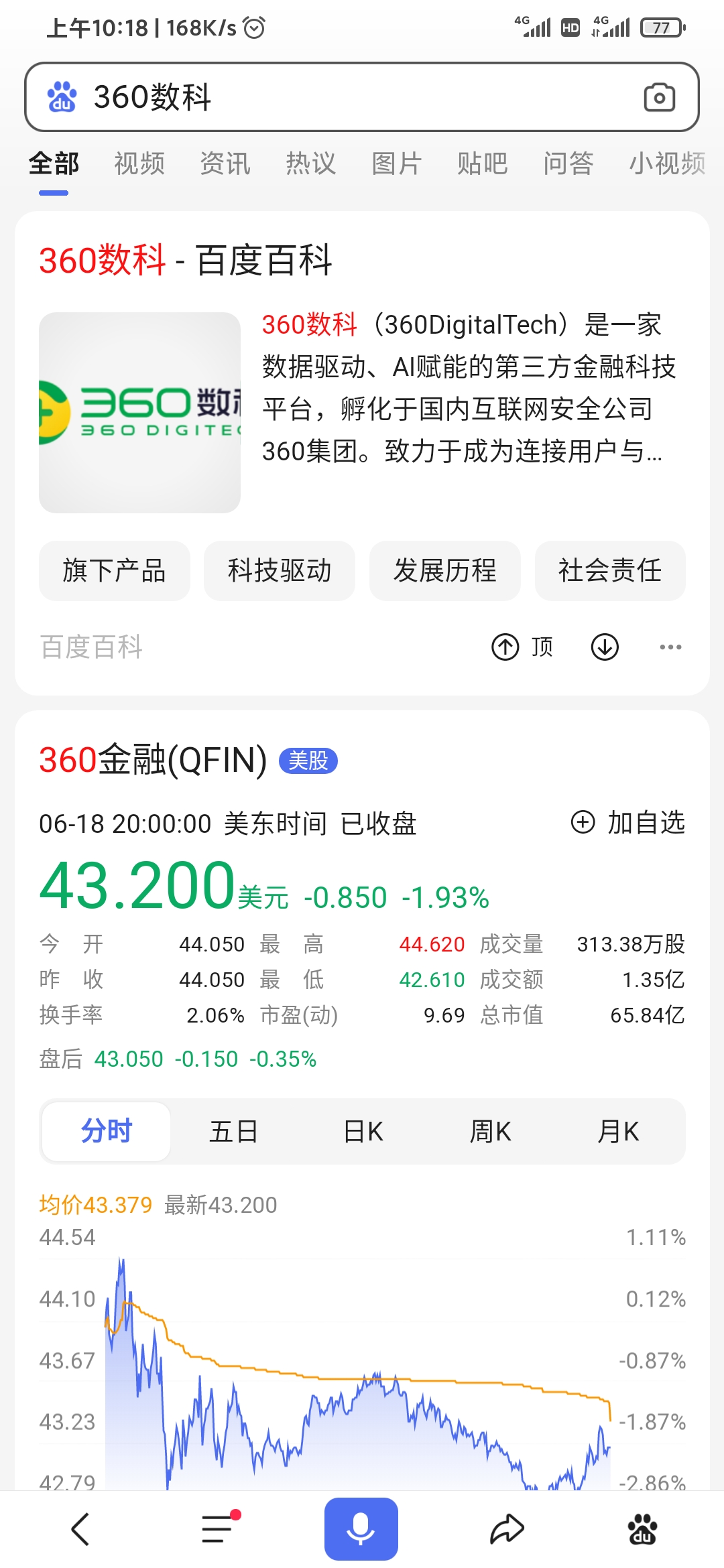724x1568 pixels.
Task: Open the 热议 tab
Action: pyautogui.click(x=311, y=164)
